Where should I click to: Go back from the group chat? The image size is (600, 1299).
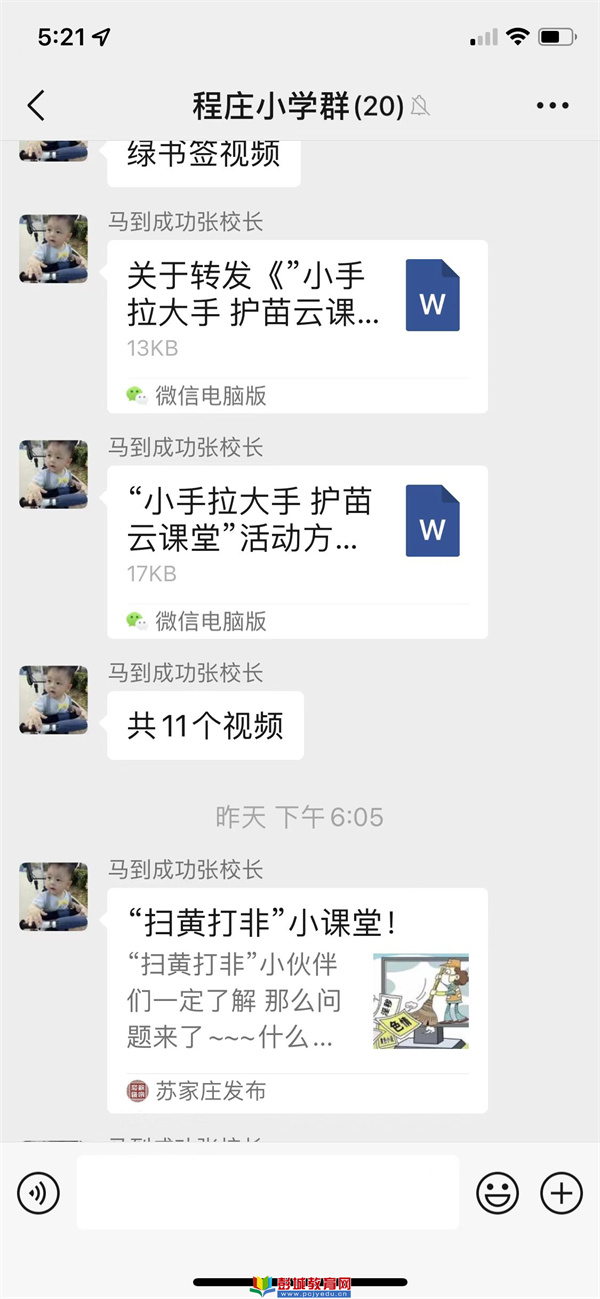pyautogui.click(x=36, y=105)
